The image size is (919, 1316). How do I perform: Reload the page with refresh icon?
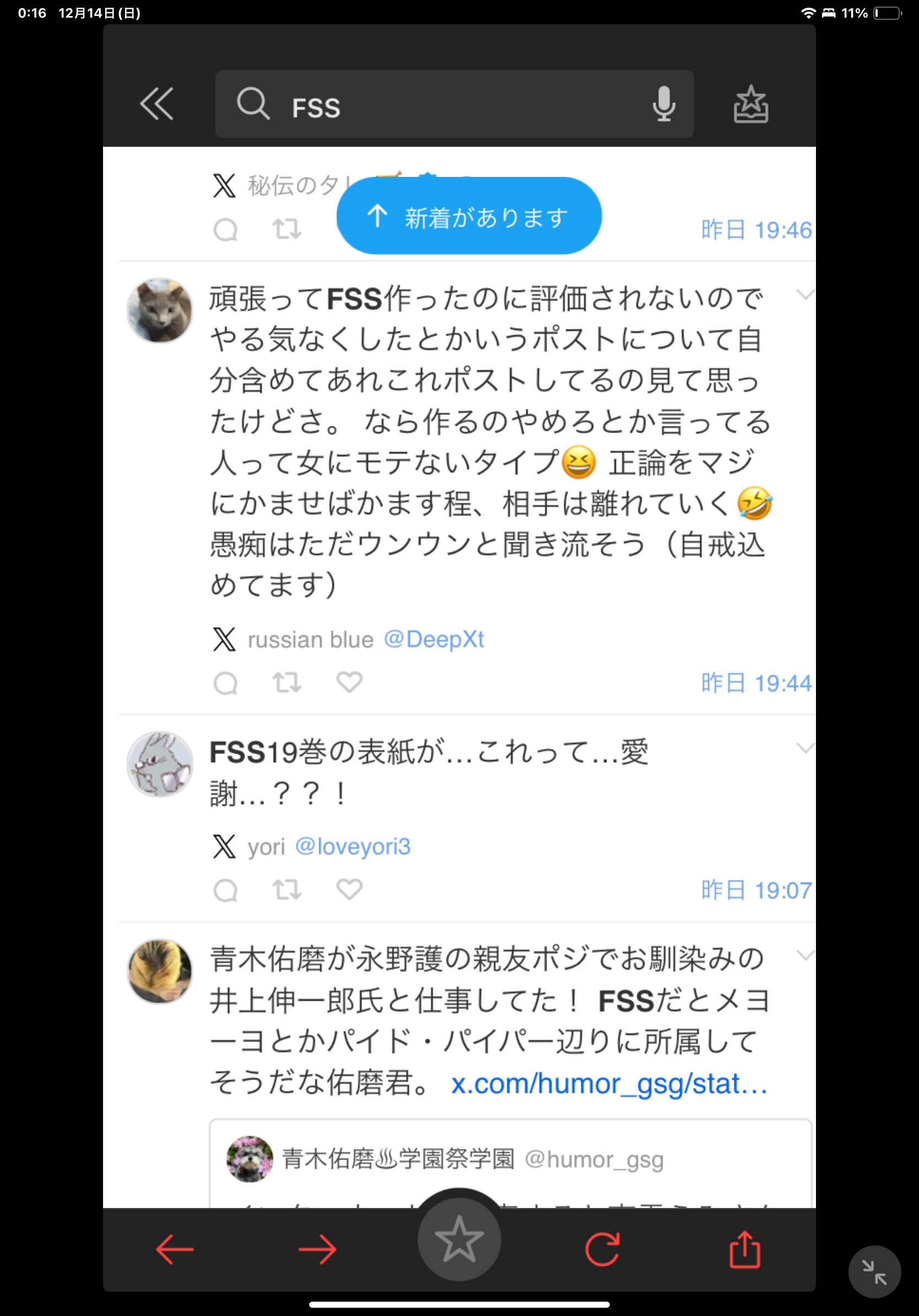point(602,1248)
